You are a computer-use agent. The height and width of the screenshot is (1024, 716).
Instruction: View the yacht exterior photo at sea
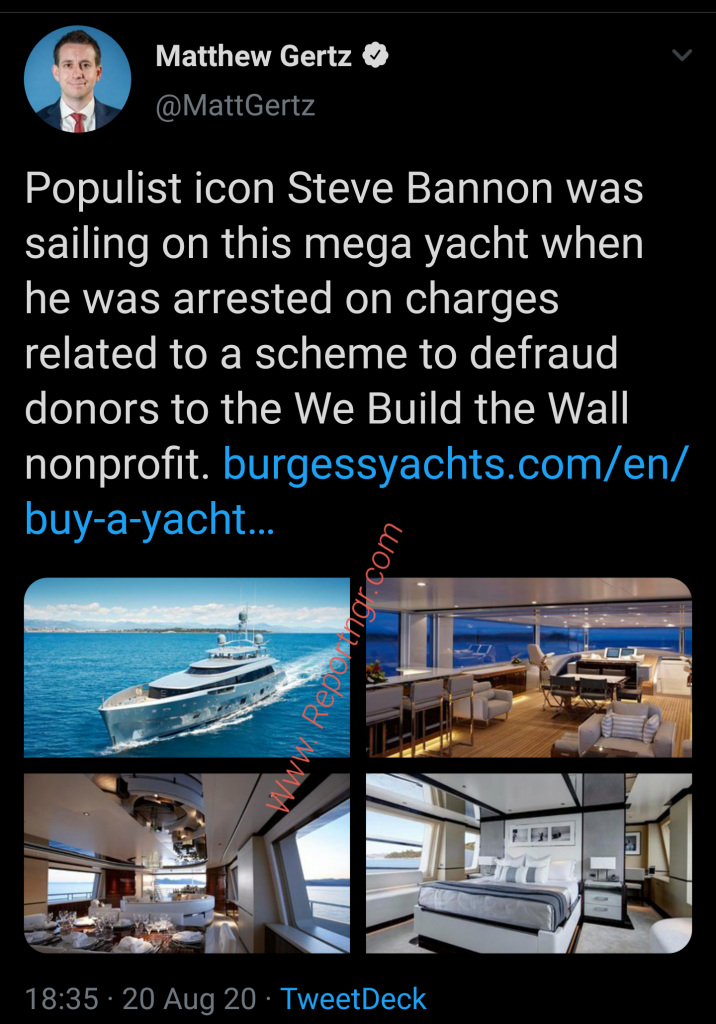coord(187,667)
